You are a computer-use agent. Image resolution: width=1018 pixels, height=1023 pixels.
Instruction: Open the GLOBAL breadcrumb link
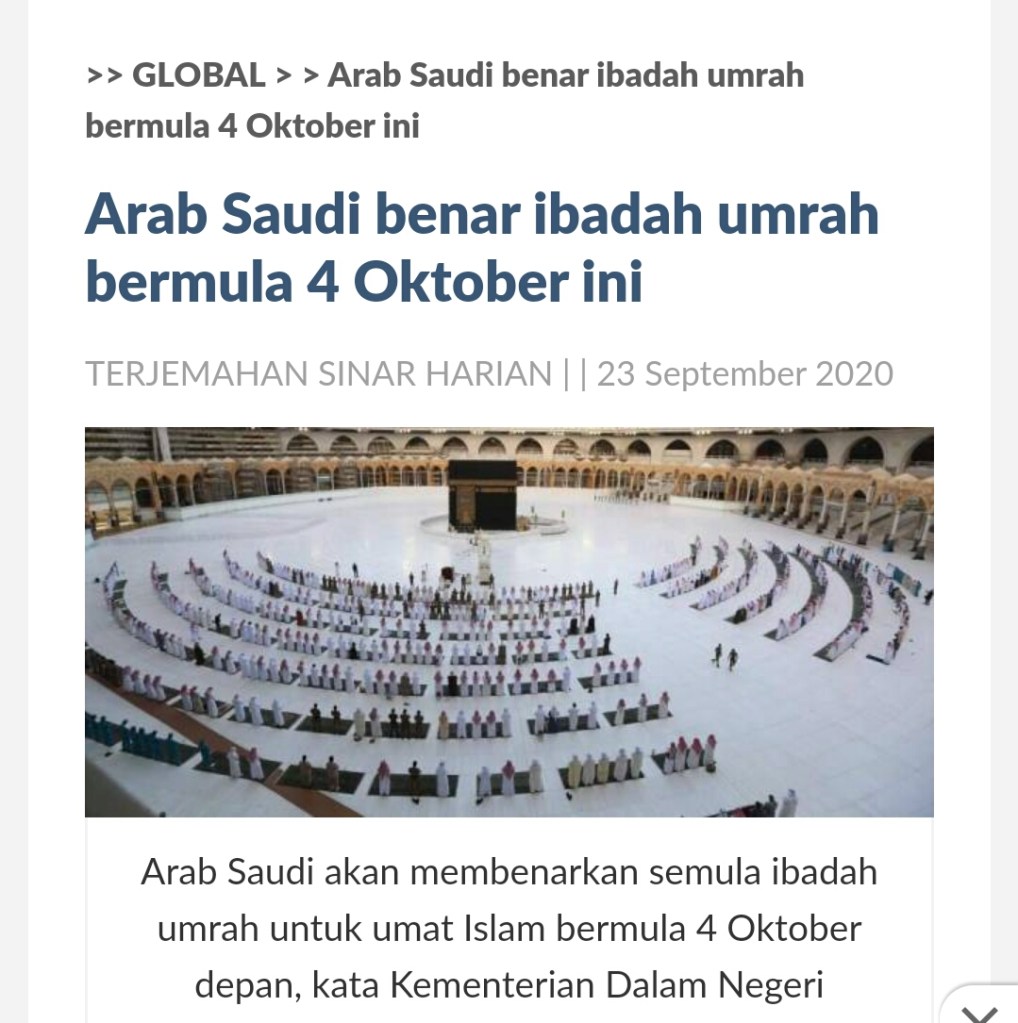(x=198, y=75)
